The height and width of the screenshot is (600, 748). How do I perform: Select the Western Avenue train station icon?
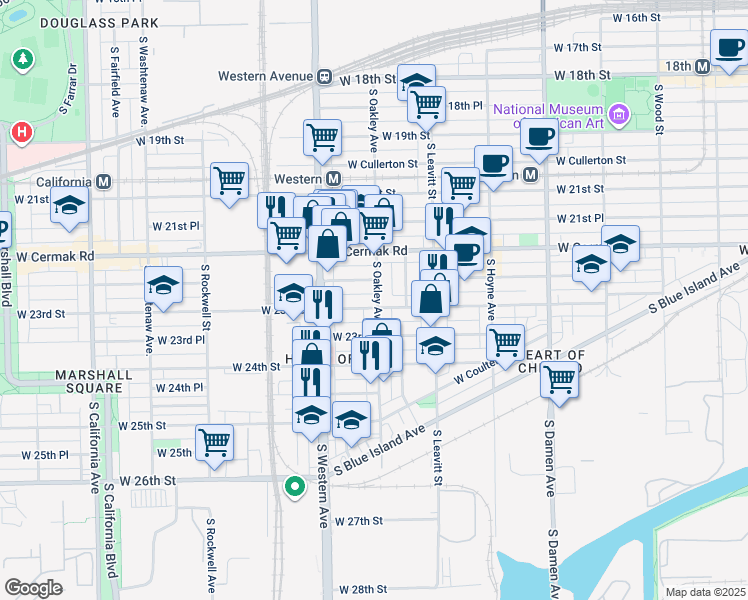(x=324, y=76)
